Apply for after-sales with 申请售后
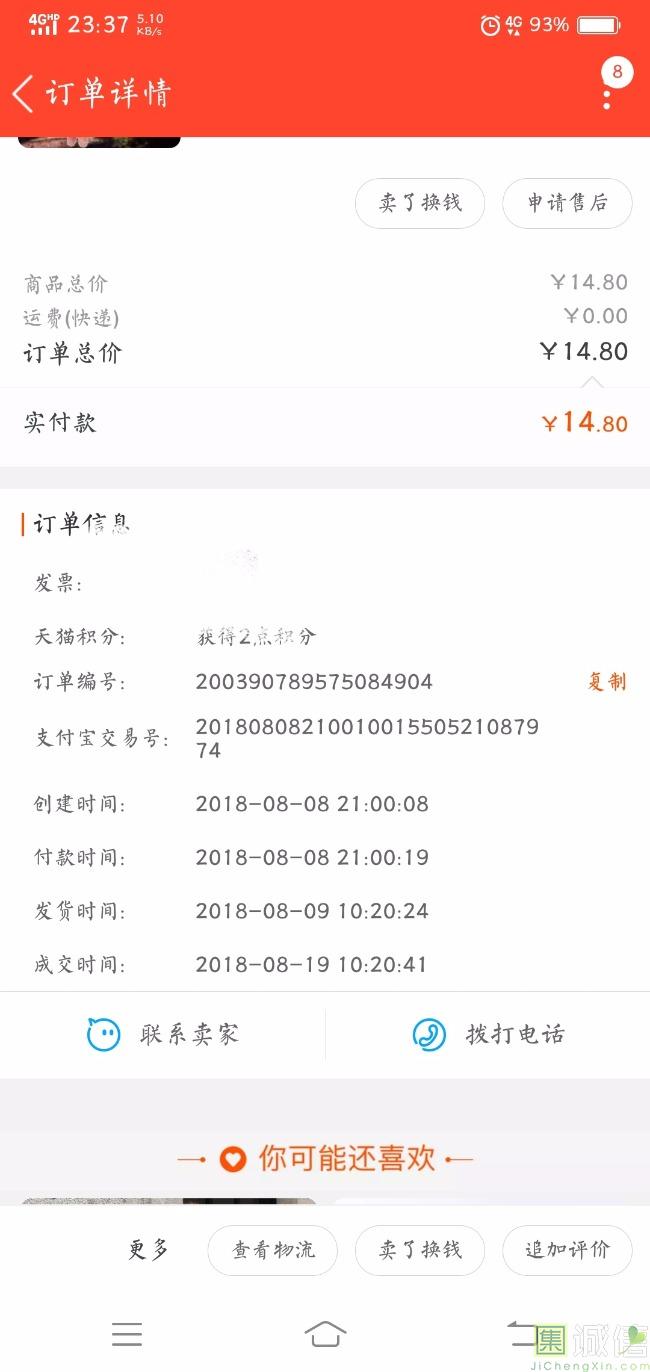The height and width of the screenshot is (1372, 650). pyautogui.click(x=567, y=203)
